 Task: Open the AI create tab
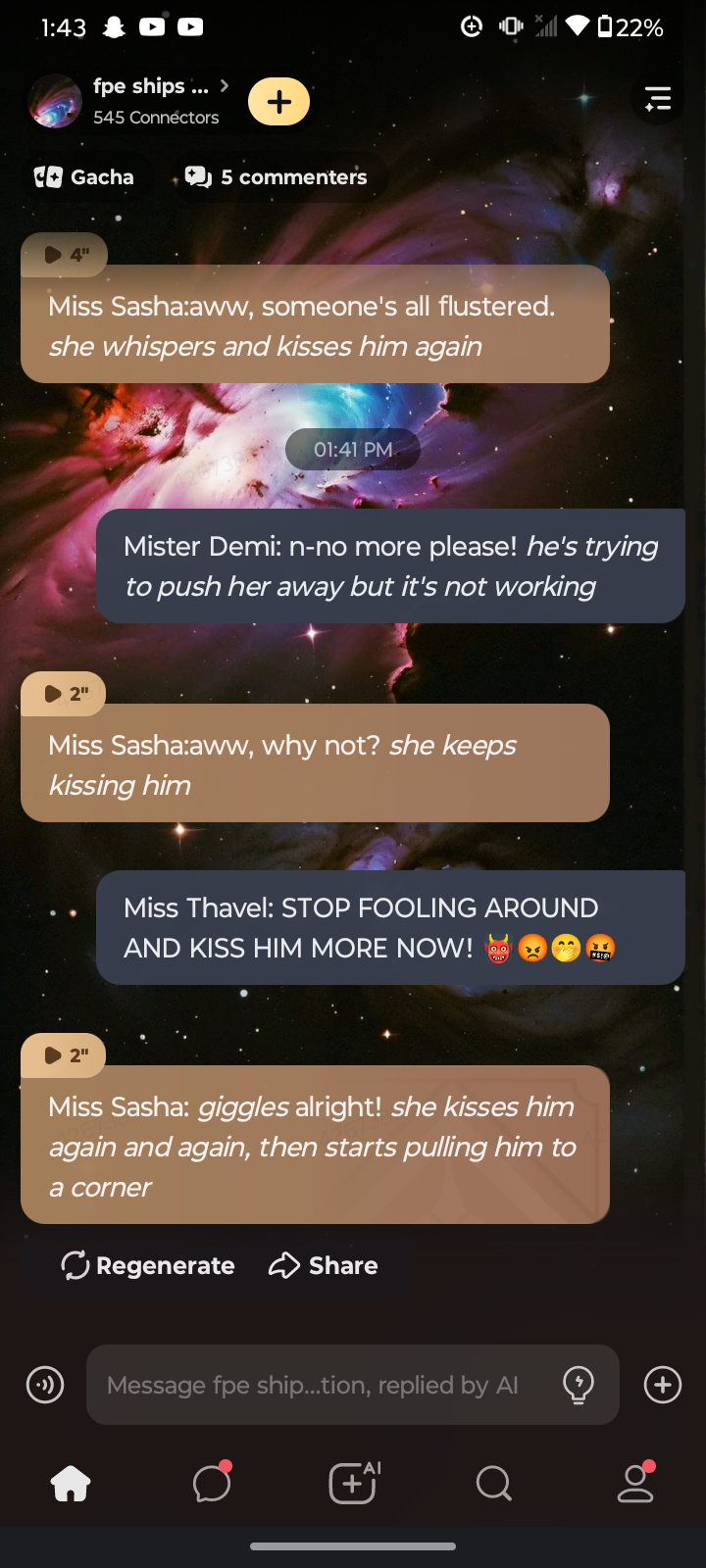(353, 1484)
